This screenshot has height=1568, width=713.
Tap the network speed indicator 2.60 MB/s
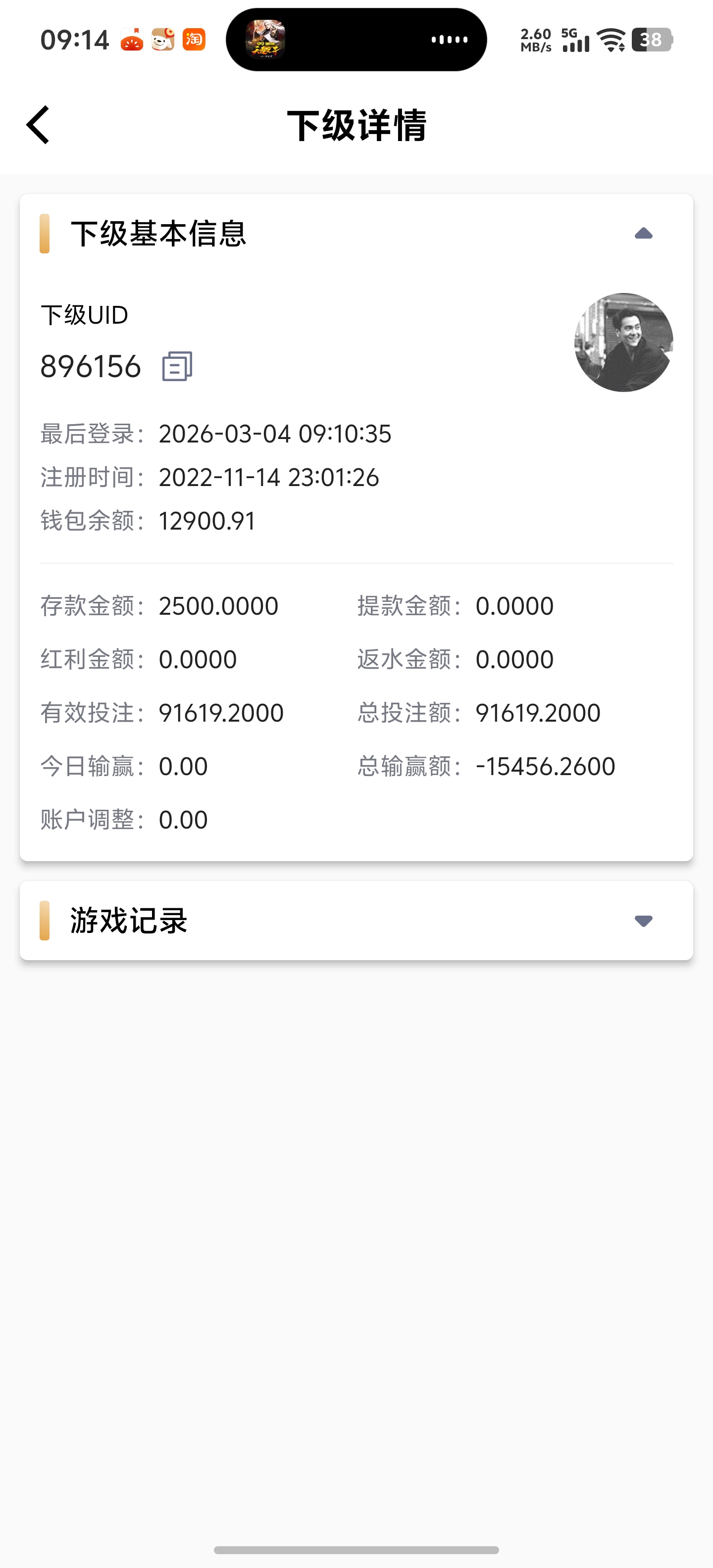(535, 40)
